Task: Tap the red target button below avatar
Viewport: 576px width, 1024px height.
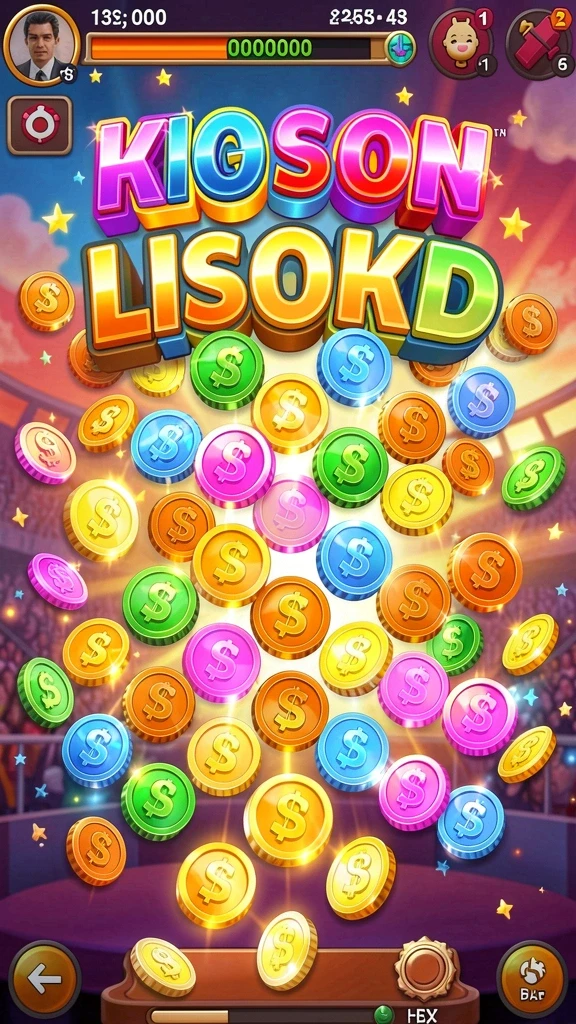Action: 40,125
